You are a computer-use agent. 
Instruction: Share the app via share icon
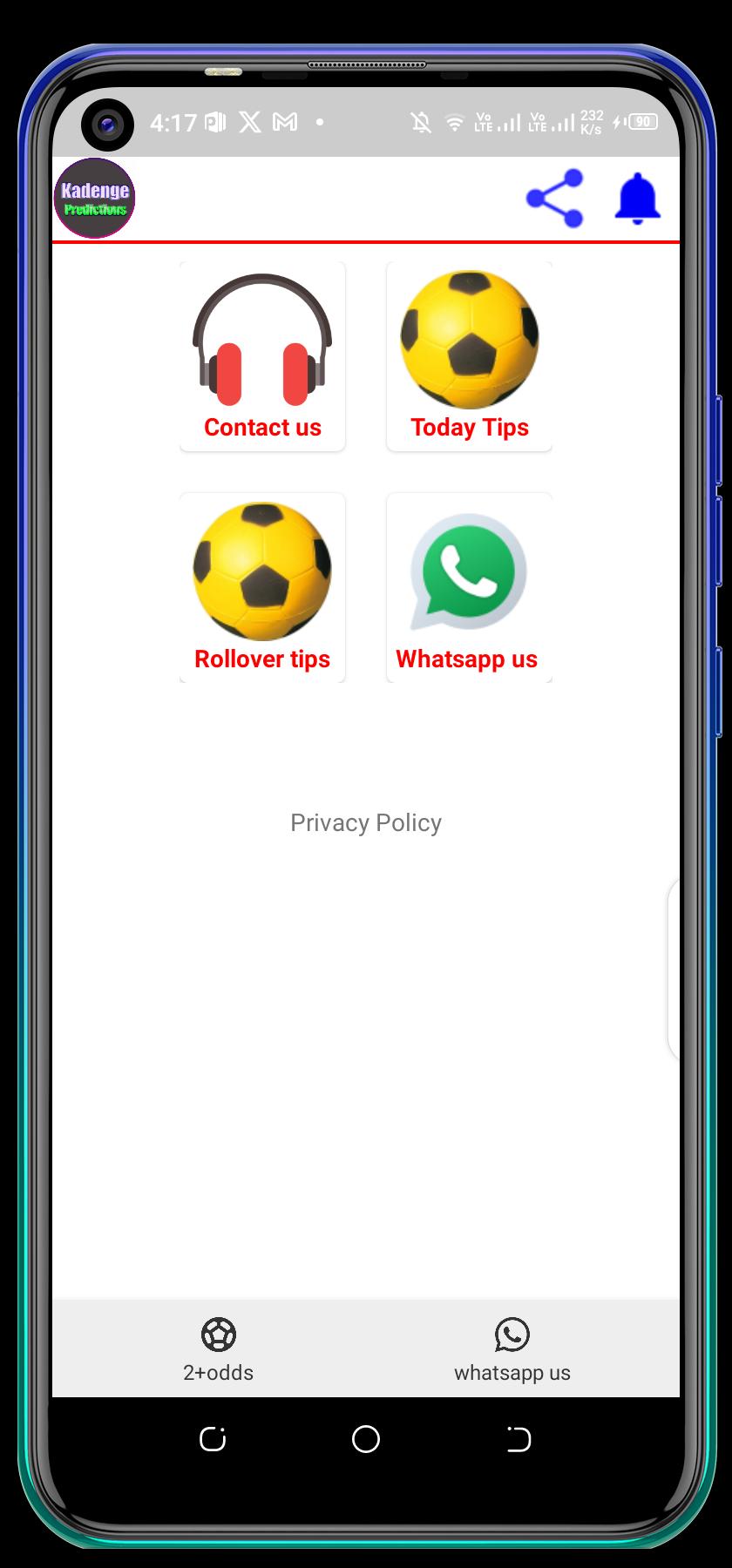tap(555, 199)
